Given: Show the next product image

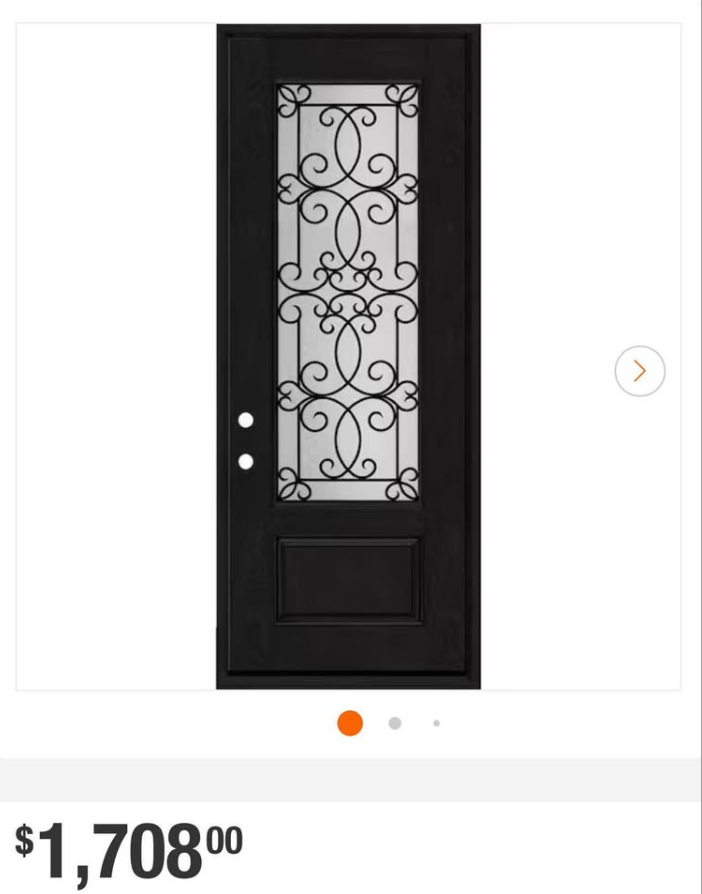Looking at the screenshot, I should point(639,371).
